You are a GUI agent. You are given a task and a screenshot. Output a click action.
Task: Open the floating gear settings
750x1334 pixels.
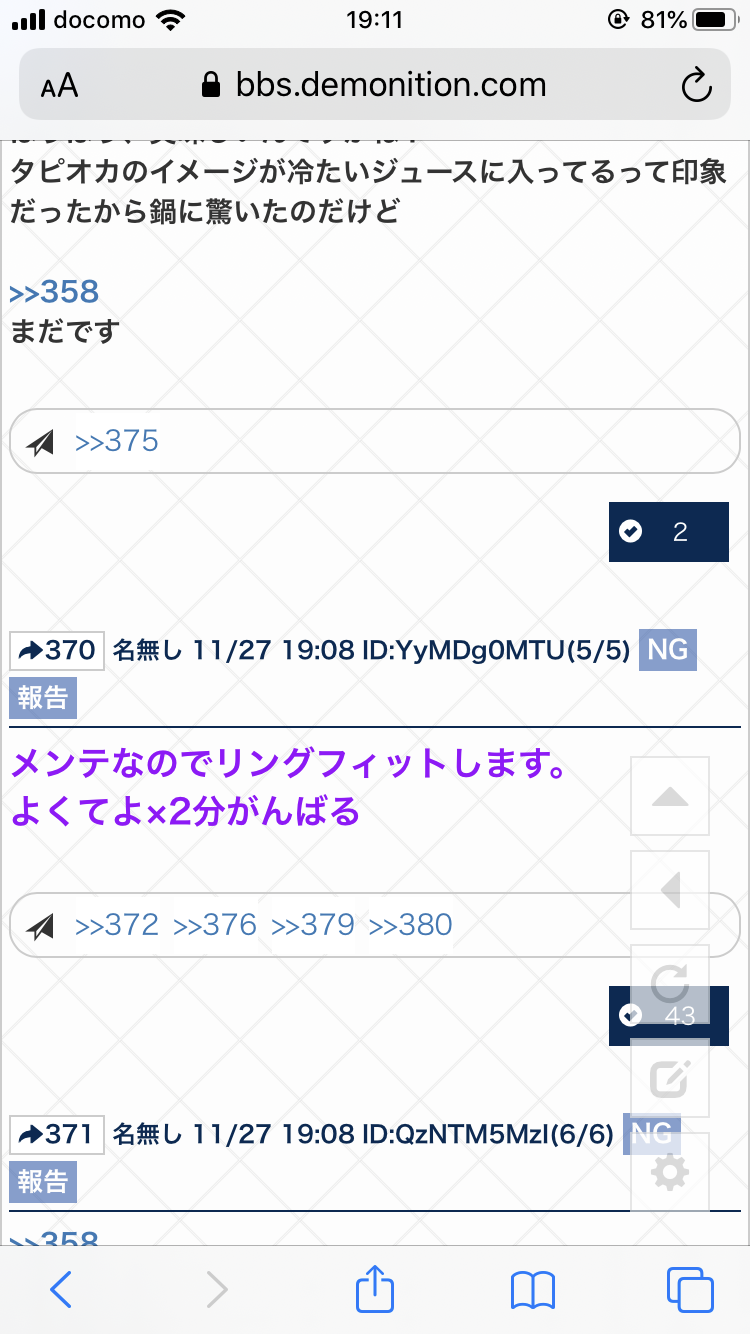[x=670, y=1172]
